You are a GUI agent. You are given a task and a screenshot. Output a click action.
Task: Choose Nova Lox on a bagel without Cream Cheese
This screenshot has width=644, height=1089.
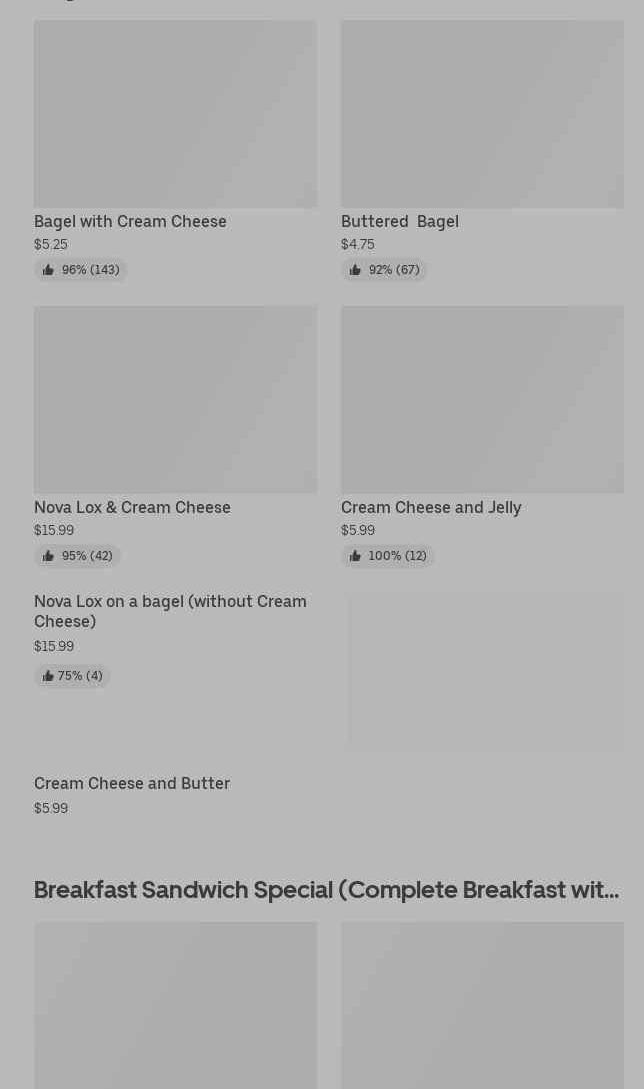click(170, 611)
